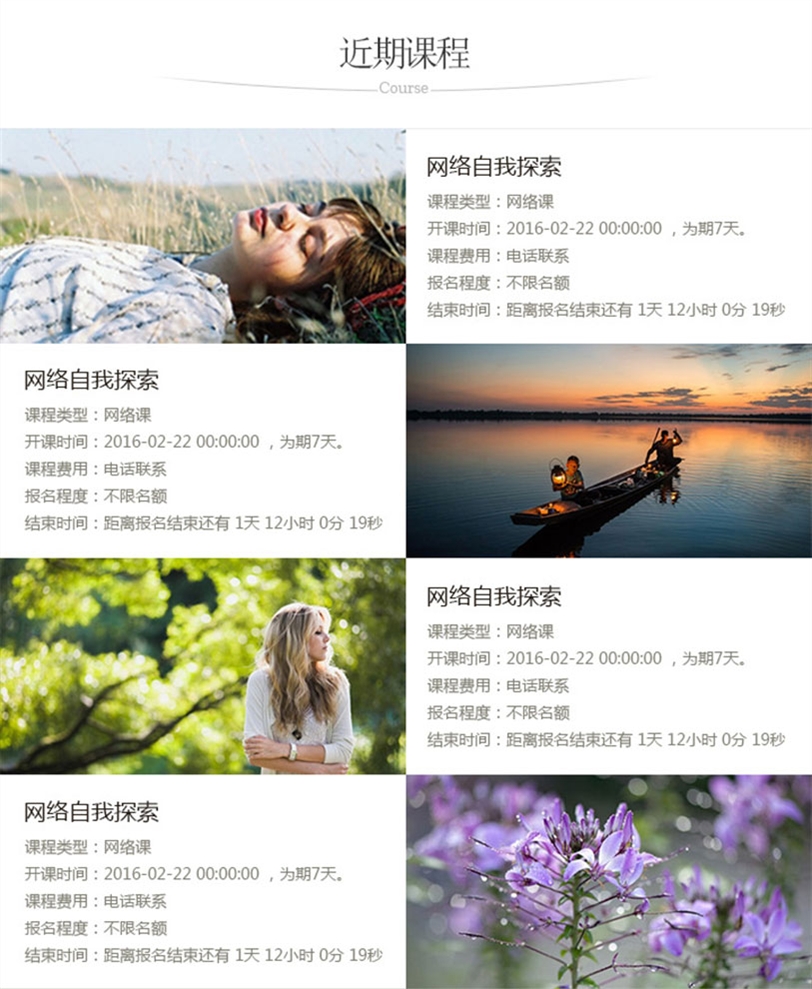The image size is (812, 989).
Task: Open the course with woman lying in grass photo
Action: [202, 236]
